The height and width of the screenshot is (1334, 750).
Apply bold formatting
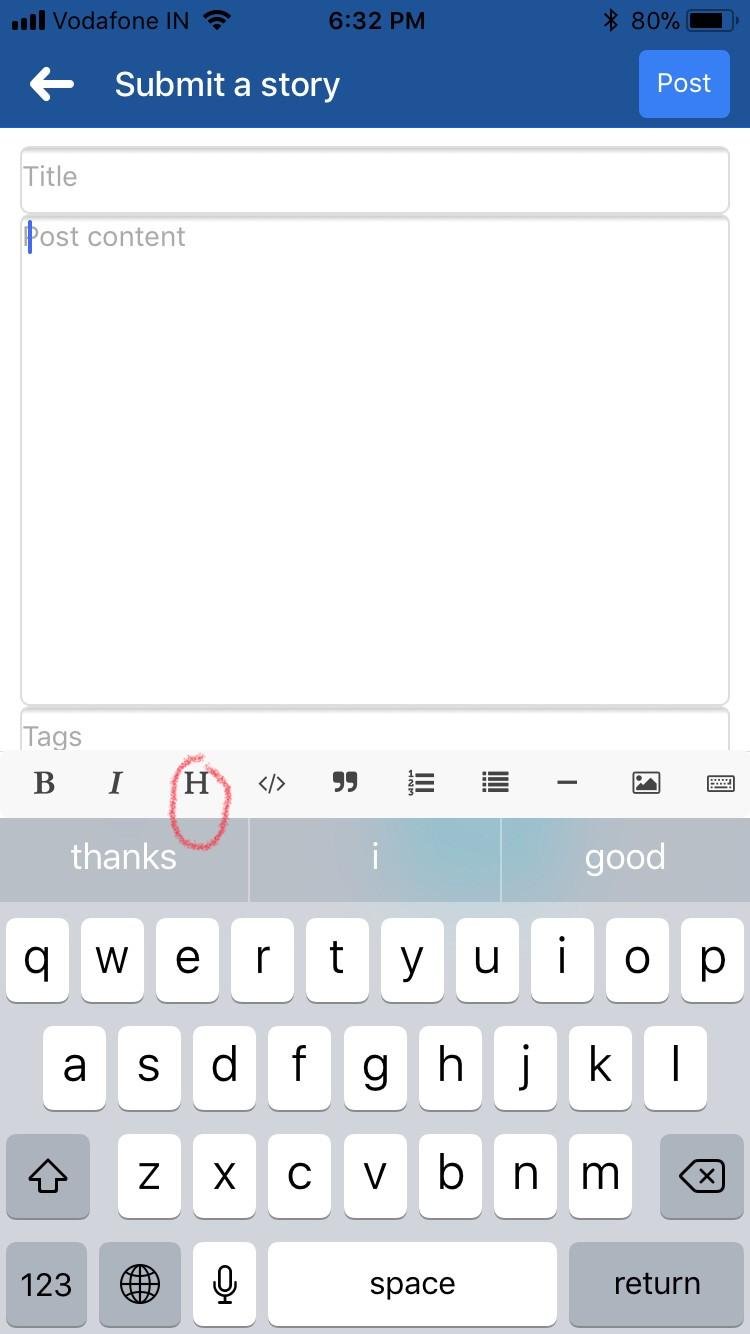[44, 783]
